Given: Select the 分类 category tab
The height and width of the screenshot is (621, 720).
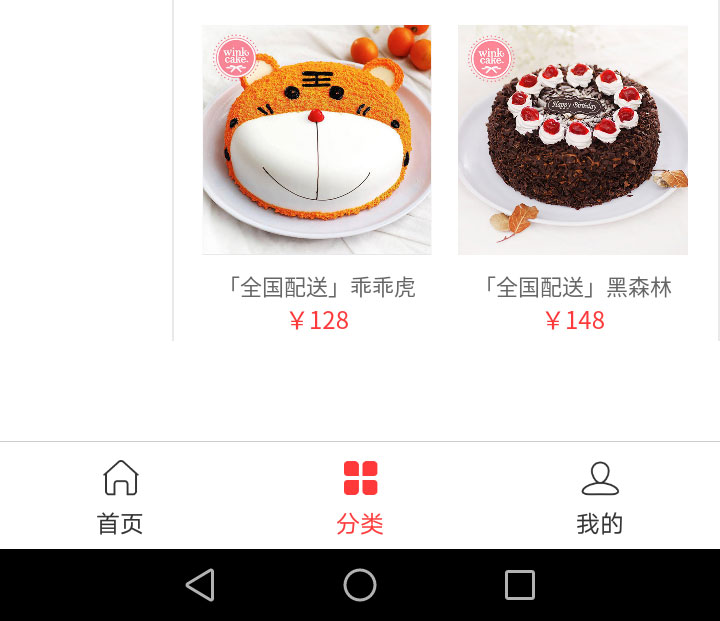Looking at the screenshot, I should click(x=360, y=497).
